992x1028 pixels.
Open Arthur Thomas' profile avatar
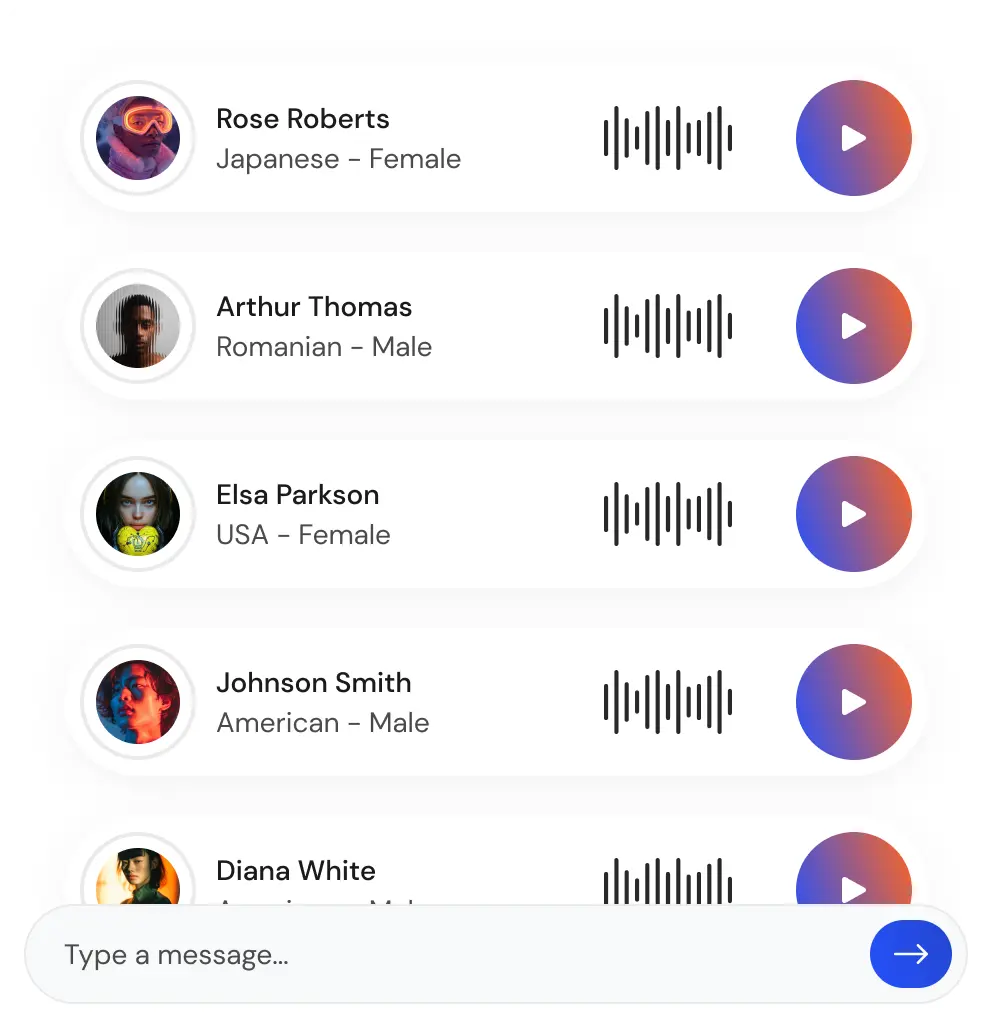tap(138, 326)
